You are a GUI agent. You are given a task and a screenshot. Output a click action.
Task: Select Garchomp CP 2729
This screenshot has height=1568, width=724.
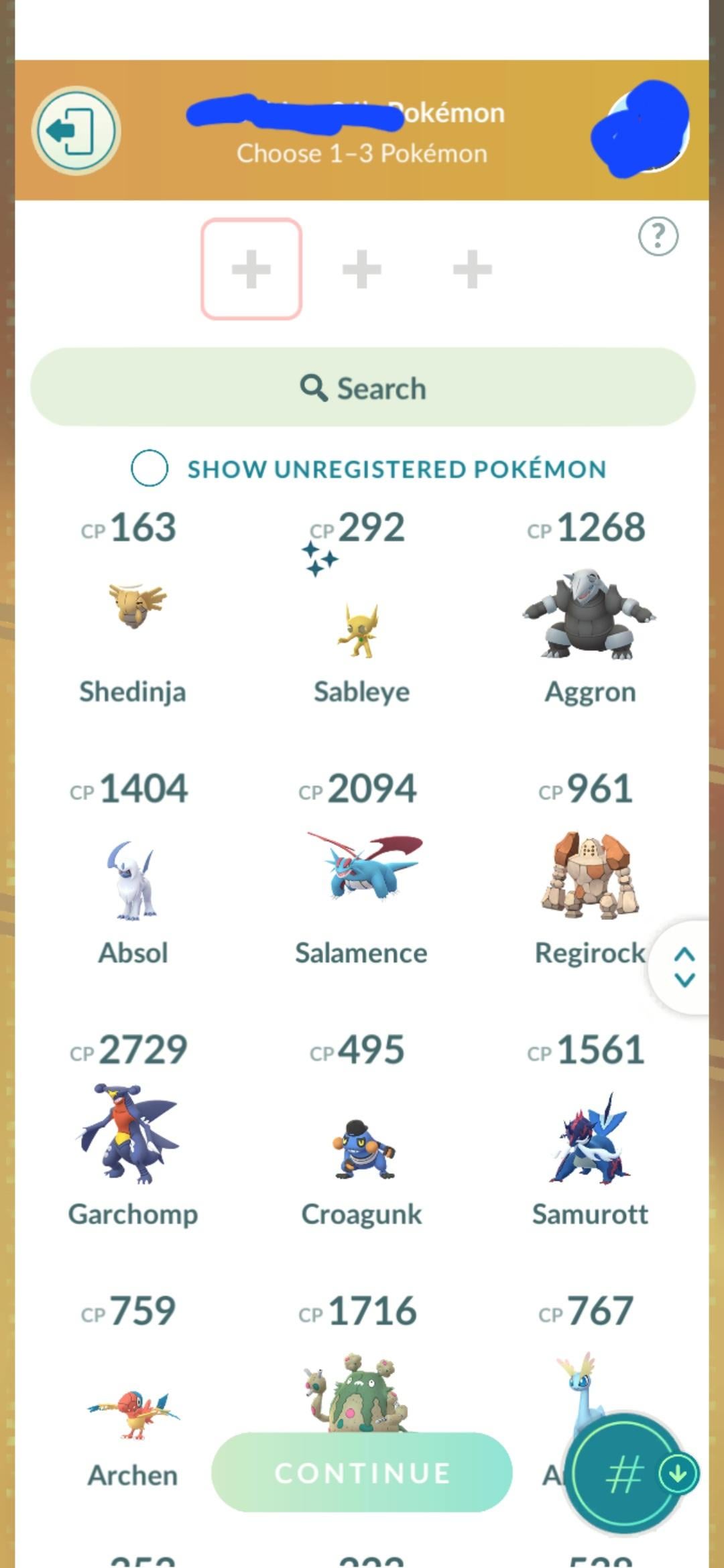point(132,1134)
